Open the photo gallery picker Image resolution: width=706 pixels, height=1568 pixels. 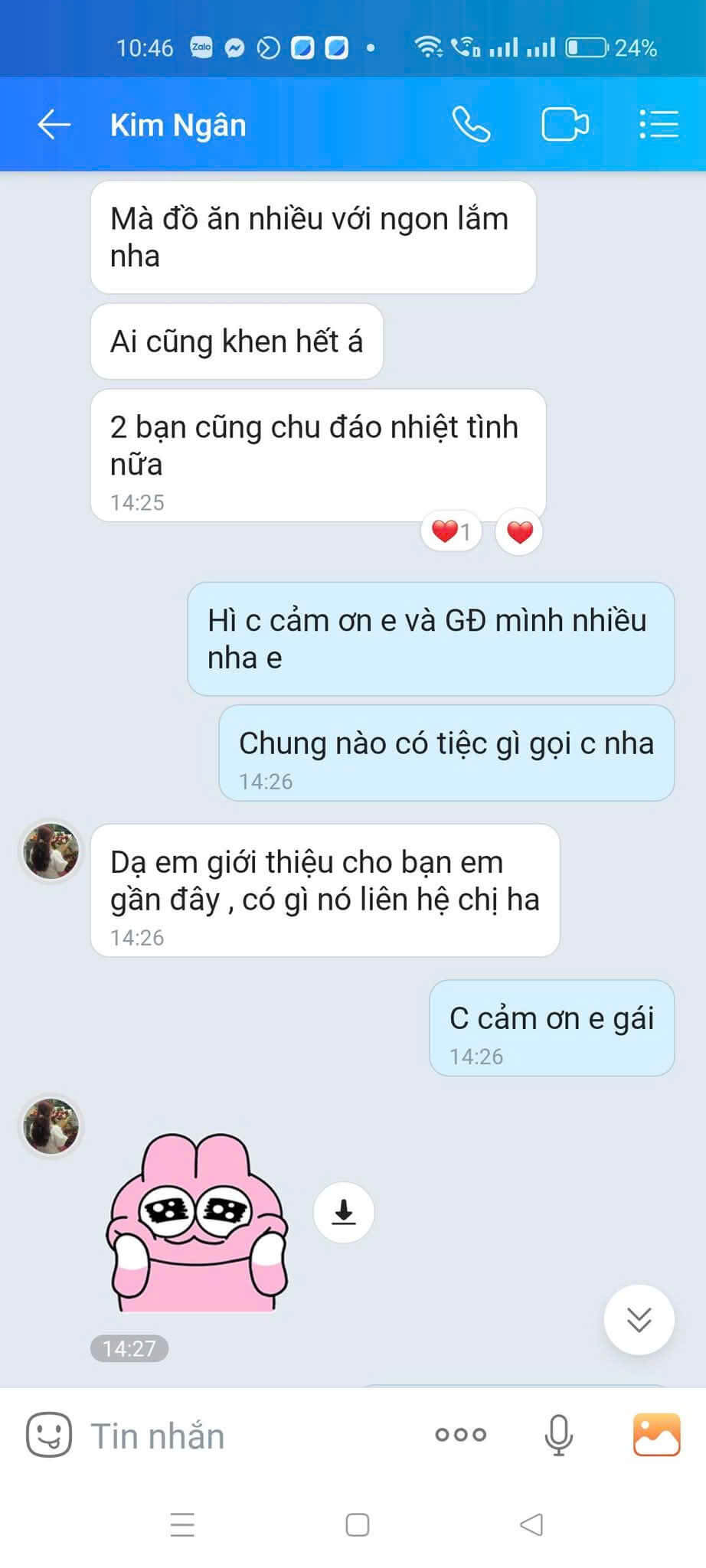tap(656, 1435)
